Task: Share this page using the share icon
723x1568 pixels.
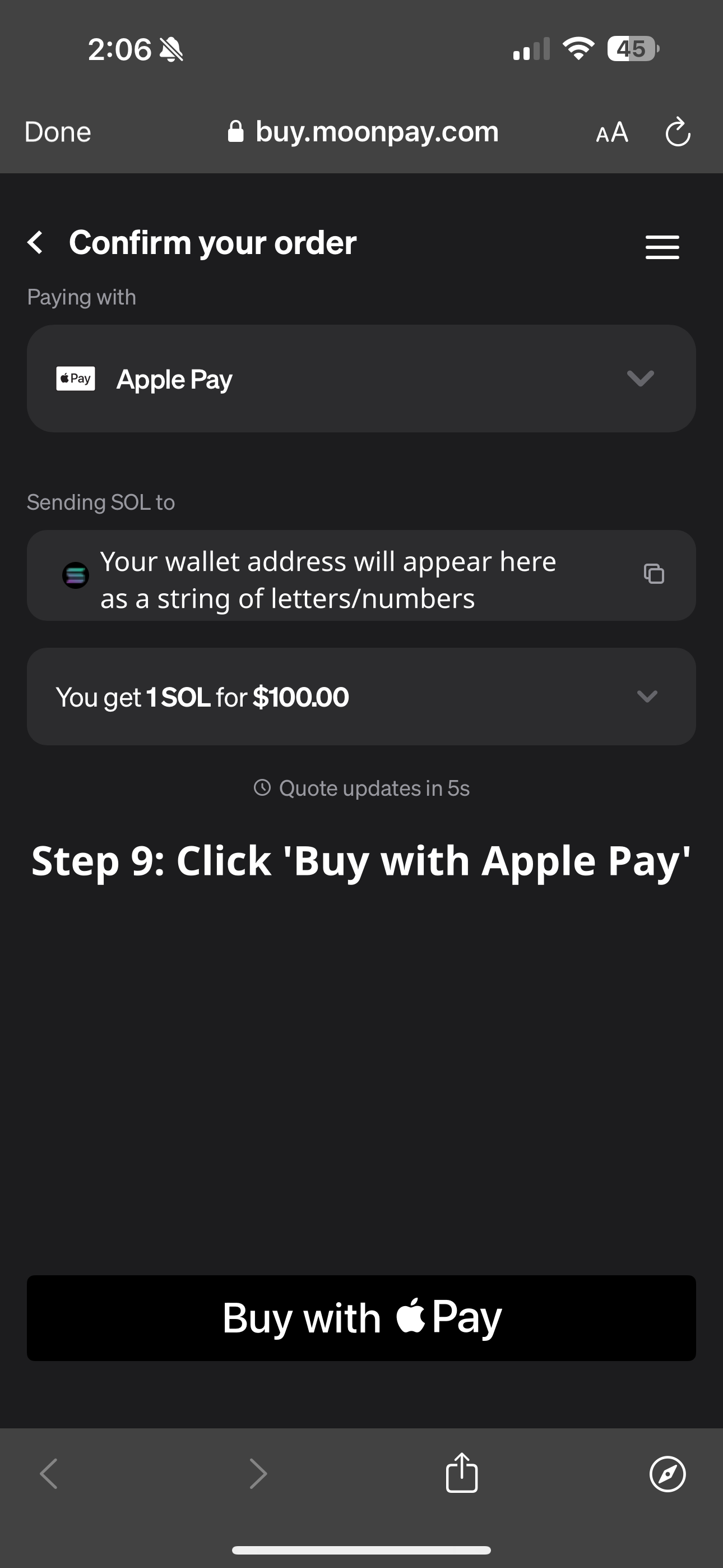Action: tap(462, 1473)
